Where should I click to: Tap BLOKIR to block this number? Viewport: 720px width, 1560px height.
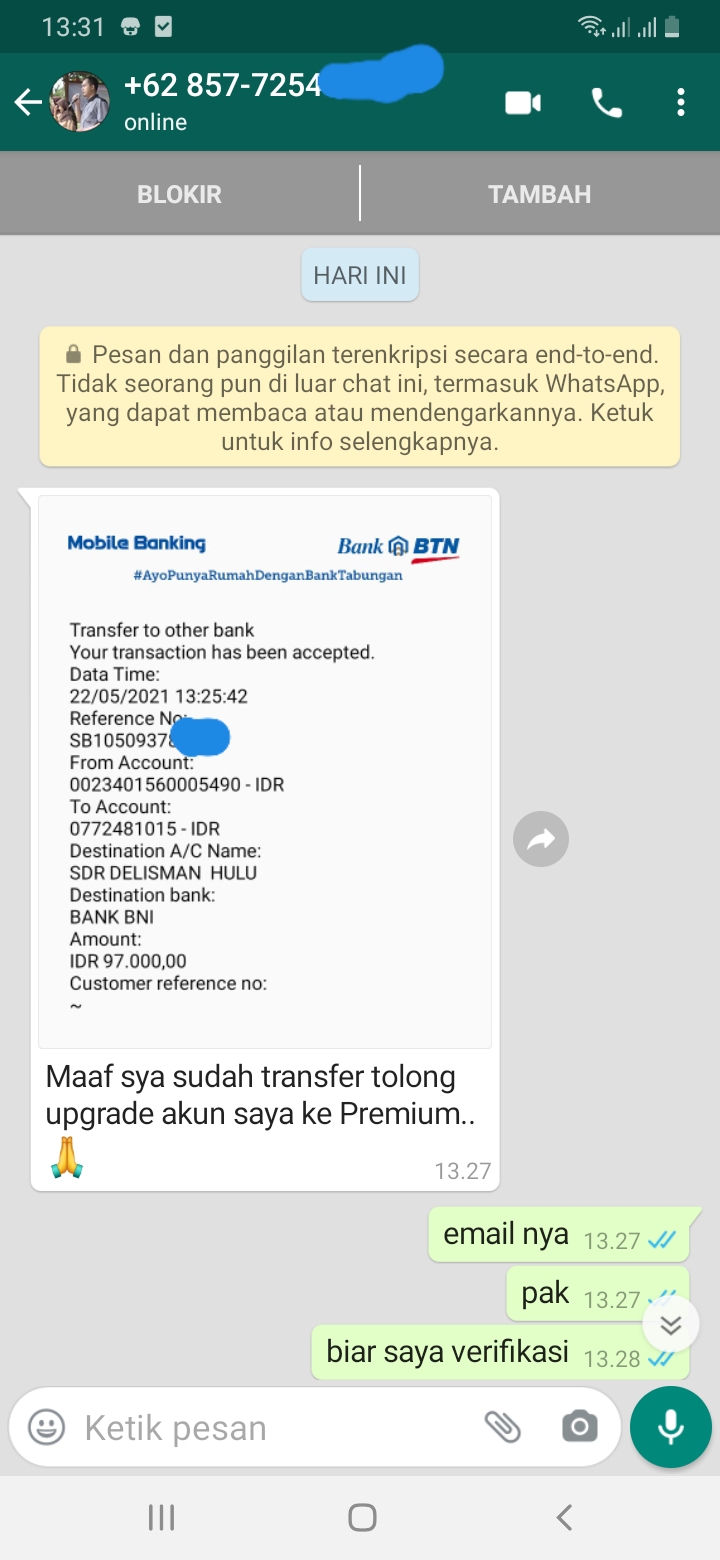click(180, 194)
